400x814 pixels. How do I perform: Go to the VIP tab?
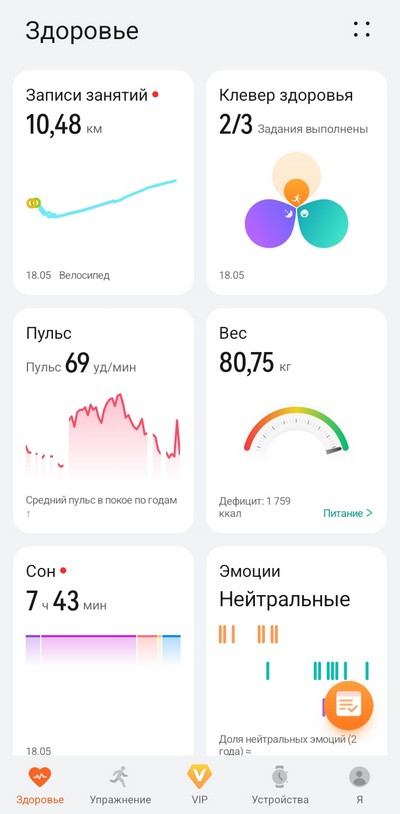200,784
